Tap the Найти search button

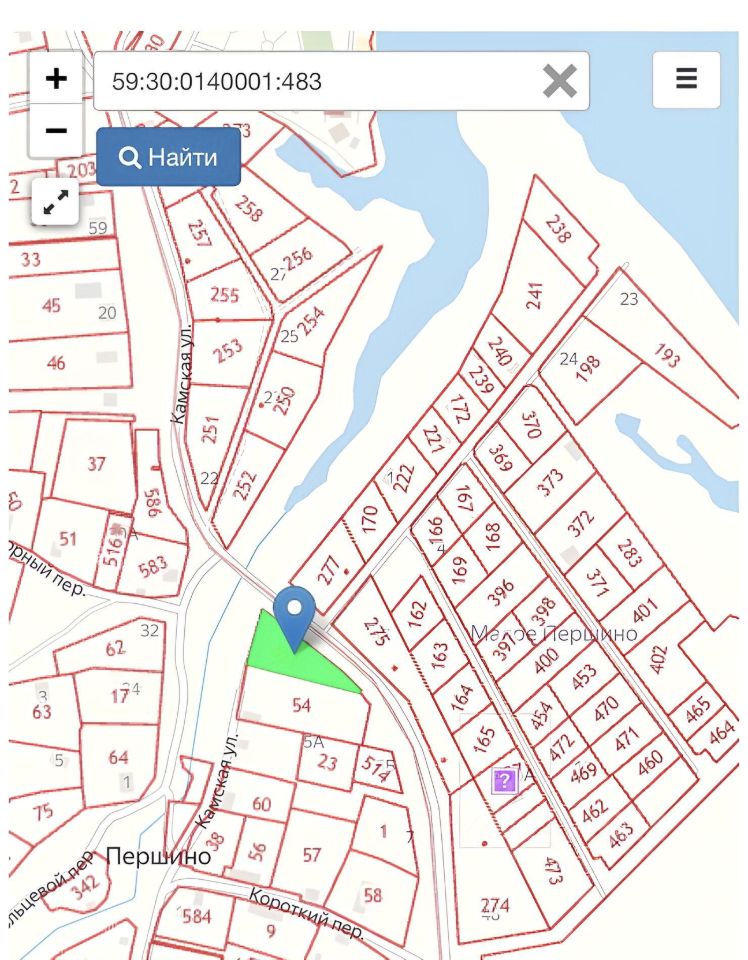pos(168,157)
